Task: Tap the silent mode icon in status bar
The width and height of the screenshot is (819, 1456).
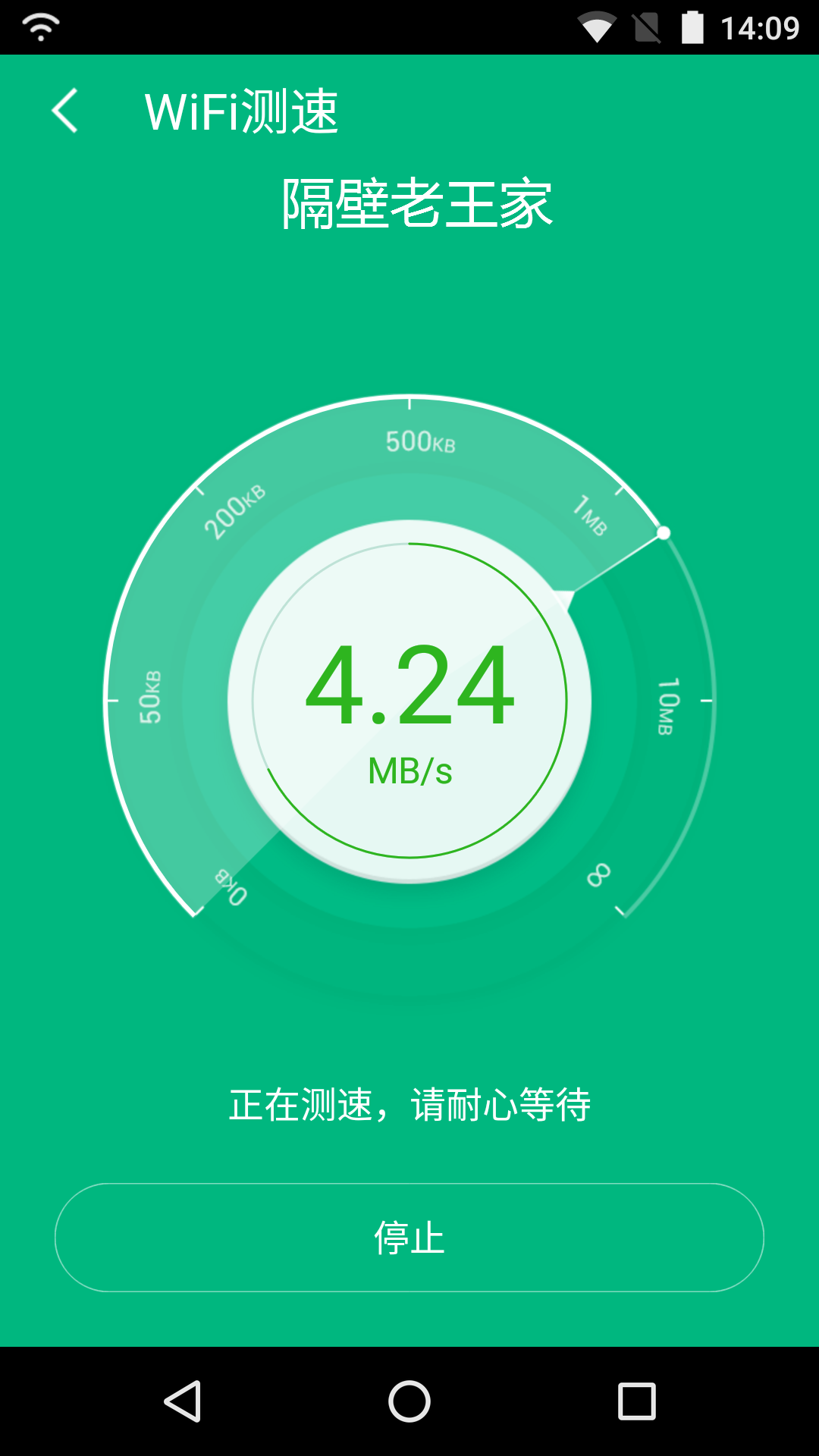Action: click(x=647, y=25)
